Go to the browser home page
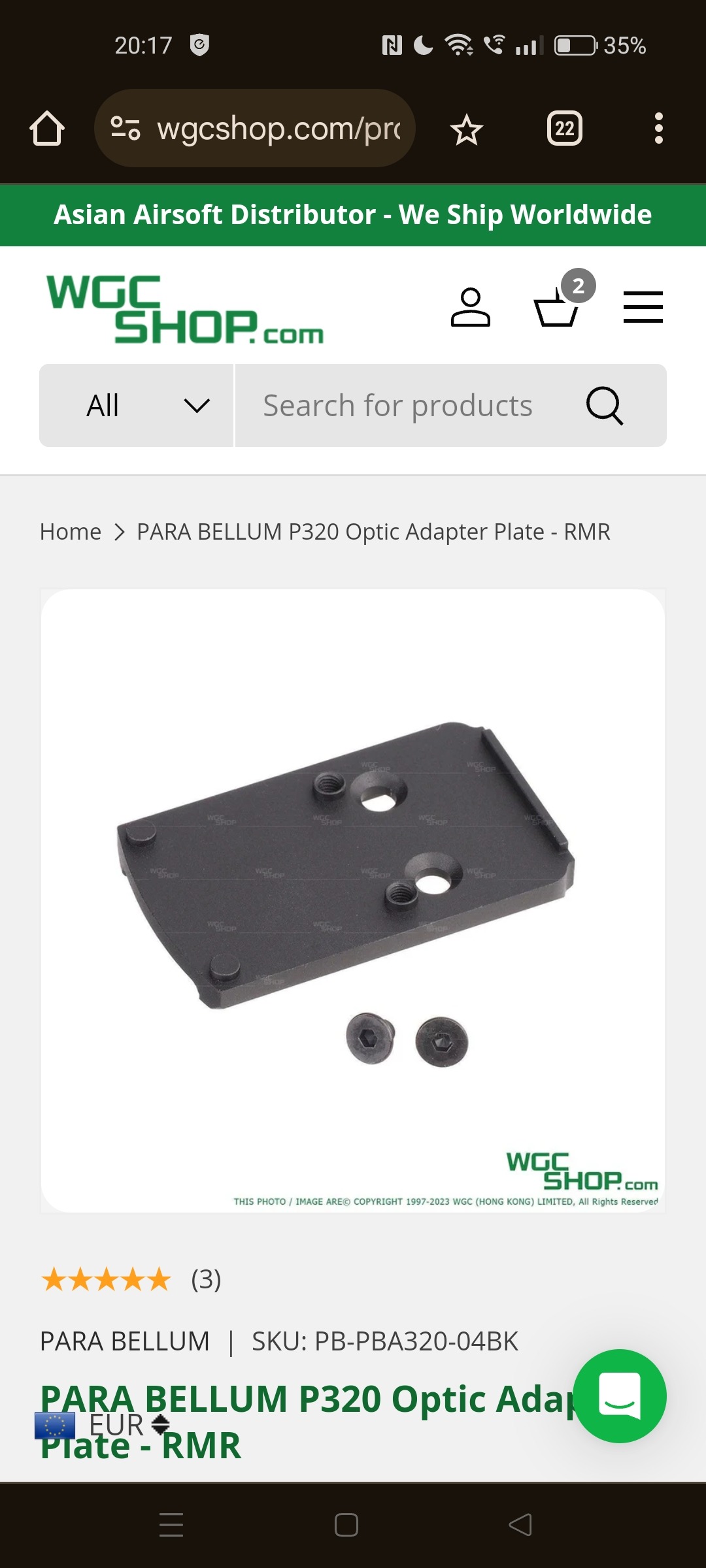The height and width of the screenshot is (1568, 706). (47, 128)
